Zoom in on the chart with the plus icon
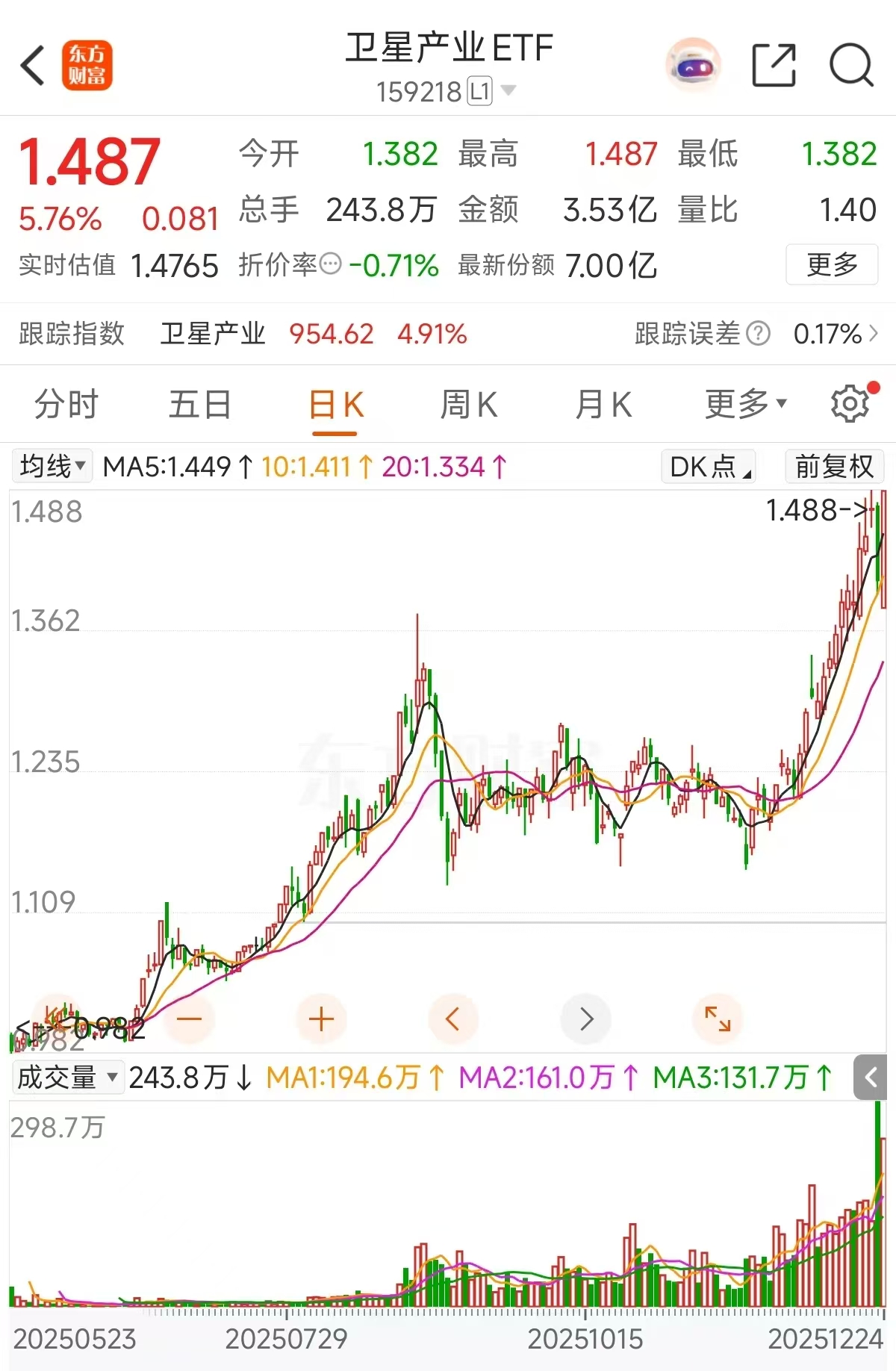The image size is (896, 1371). pos(321,1019)
